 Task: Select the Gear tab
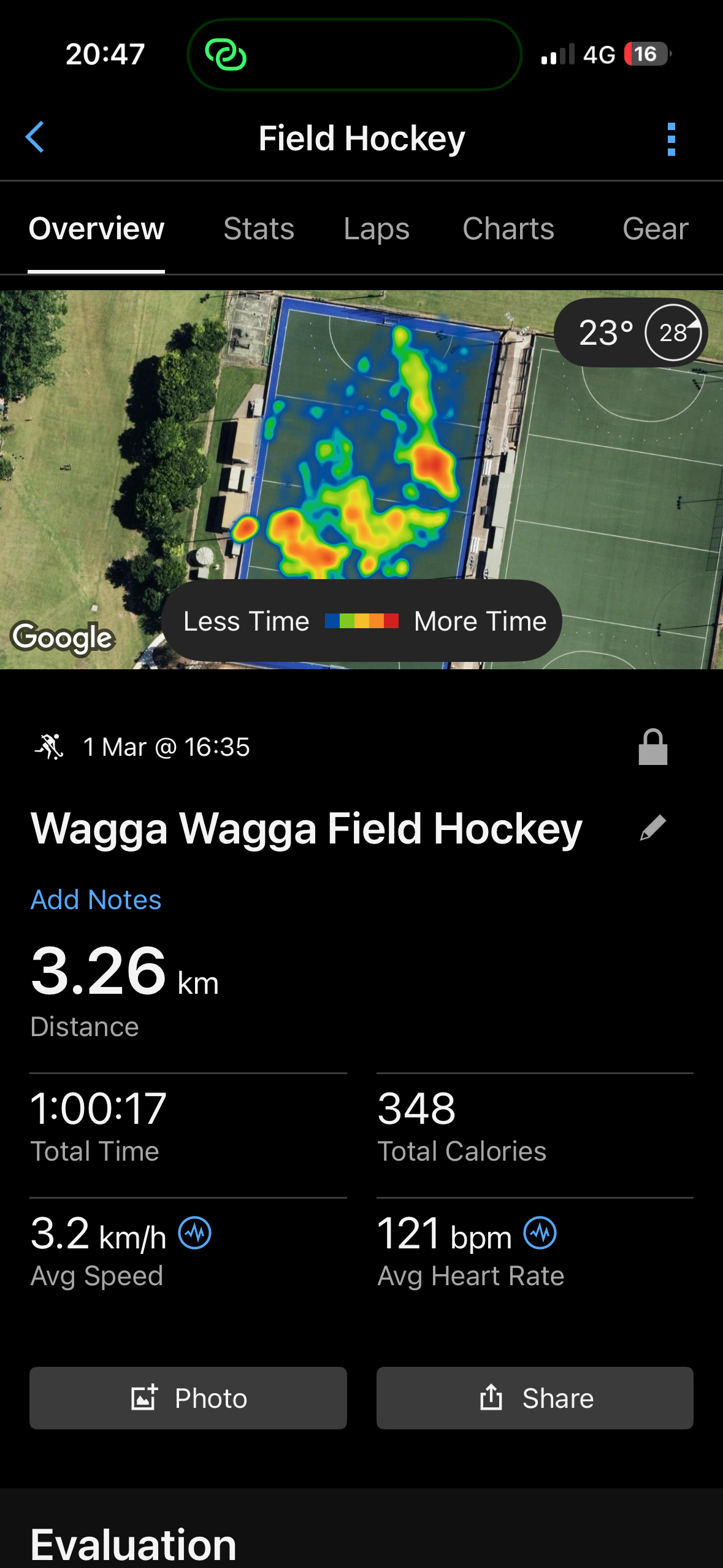tap(655, 229)
